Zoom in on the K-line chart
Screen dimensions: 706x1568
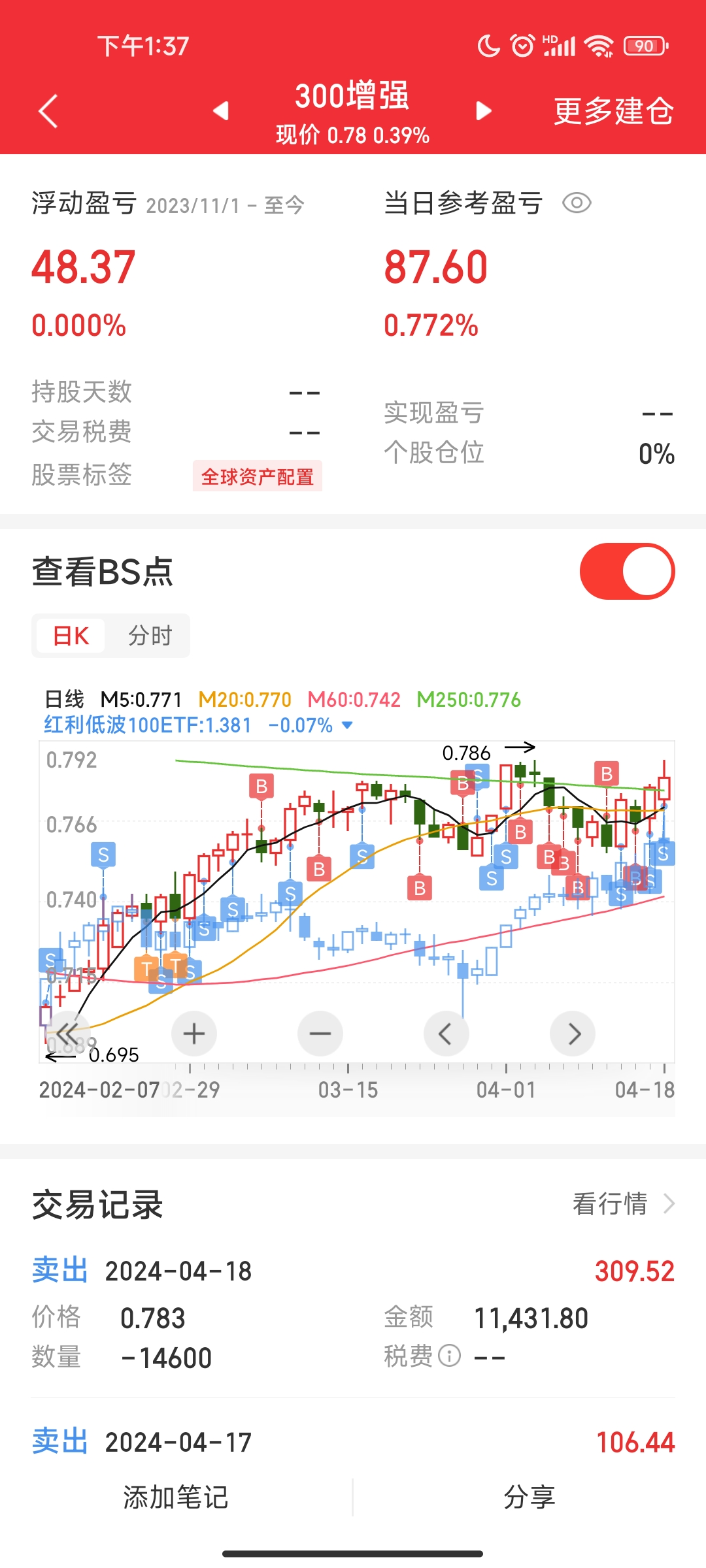pyautogui.click(x=194, y=1034)
